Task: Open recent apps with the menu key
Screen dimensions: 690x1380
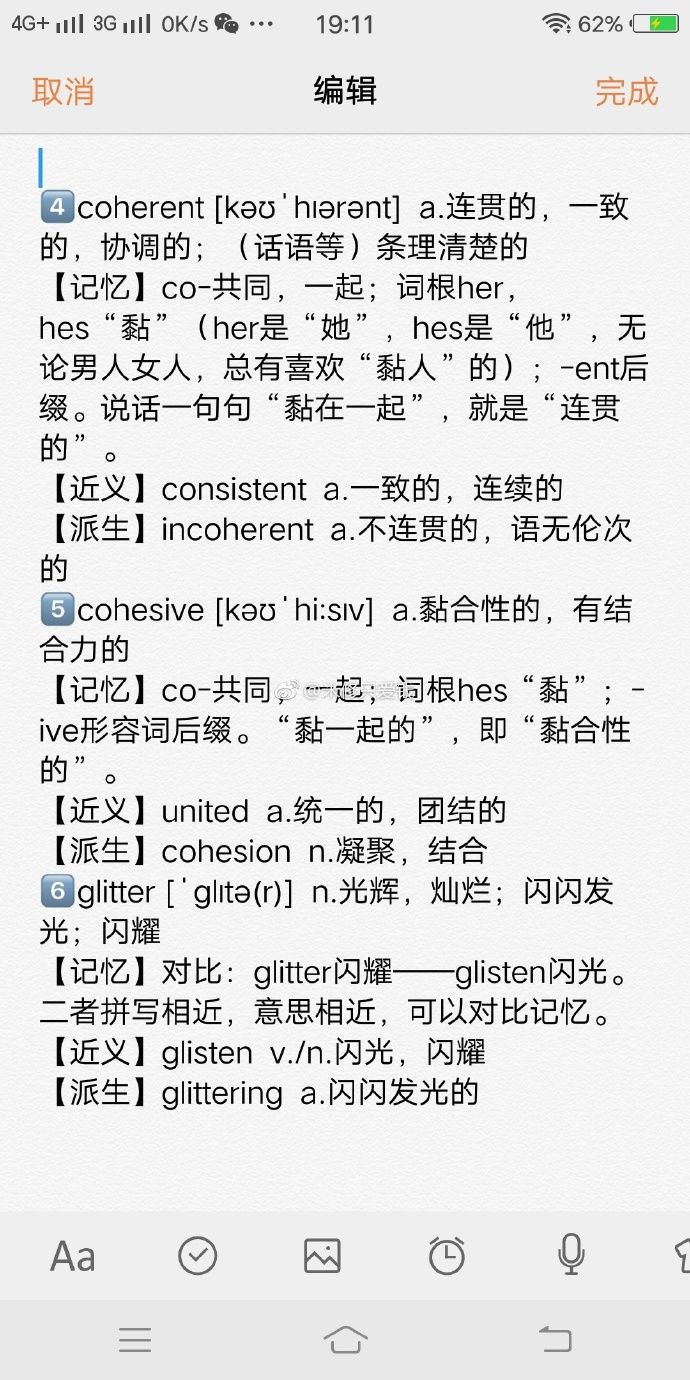Action: click(x=135, y=1340)
